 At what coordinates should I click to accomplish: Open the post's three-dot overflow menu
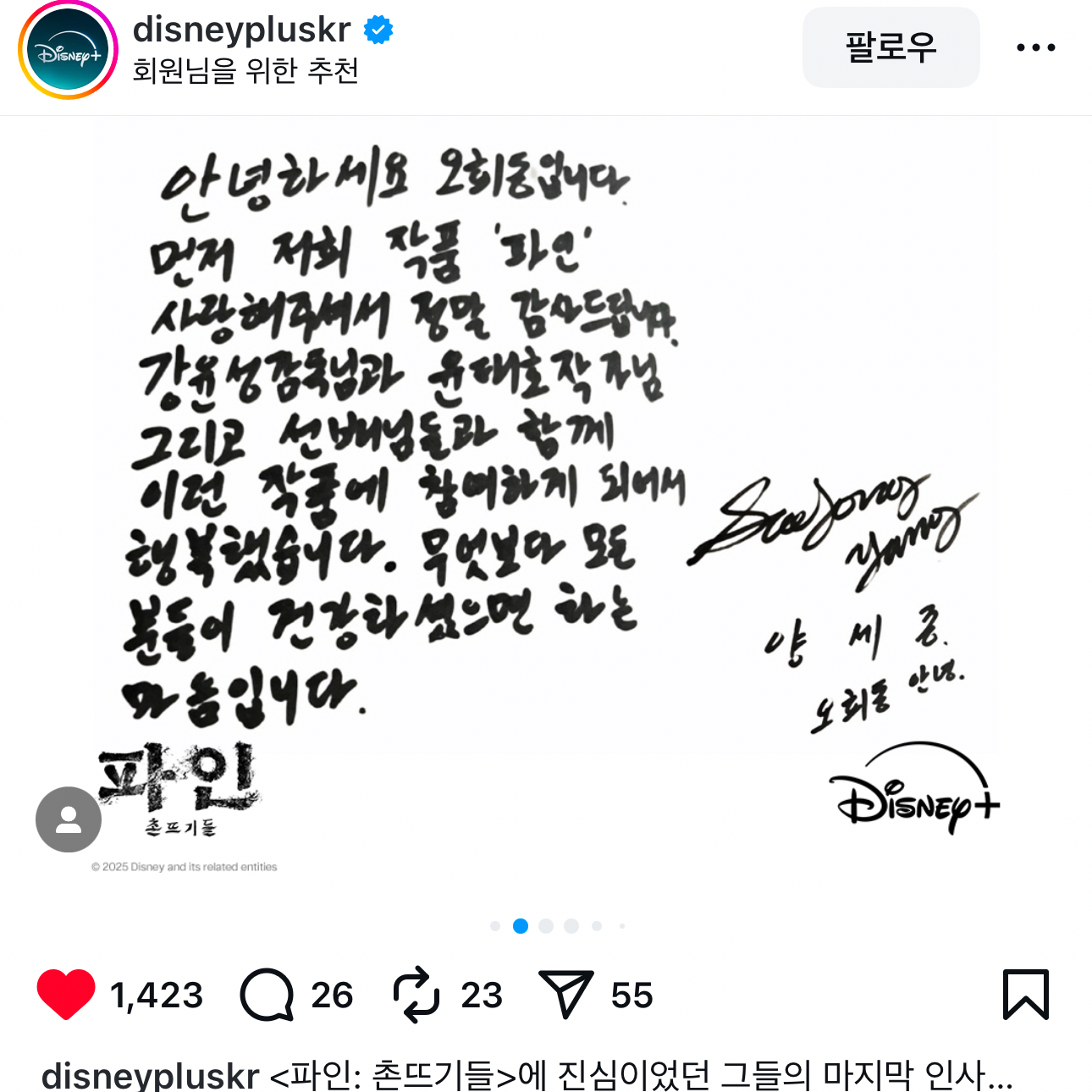pyautogui.click(x=1035, y=47)
